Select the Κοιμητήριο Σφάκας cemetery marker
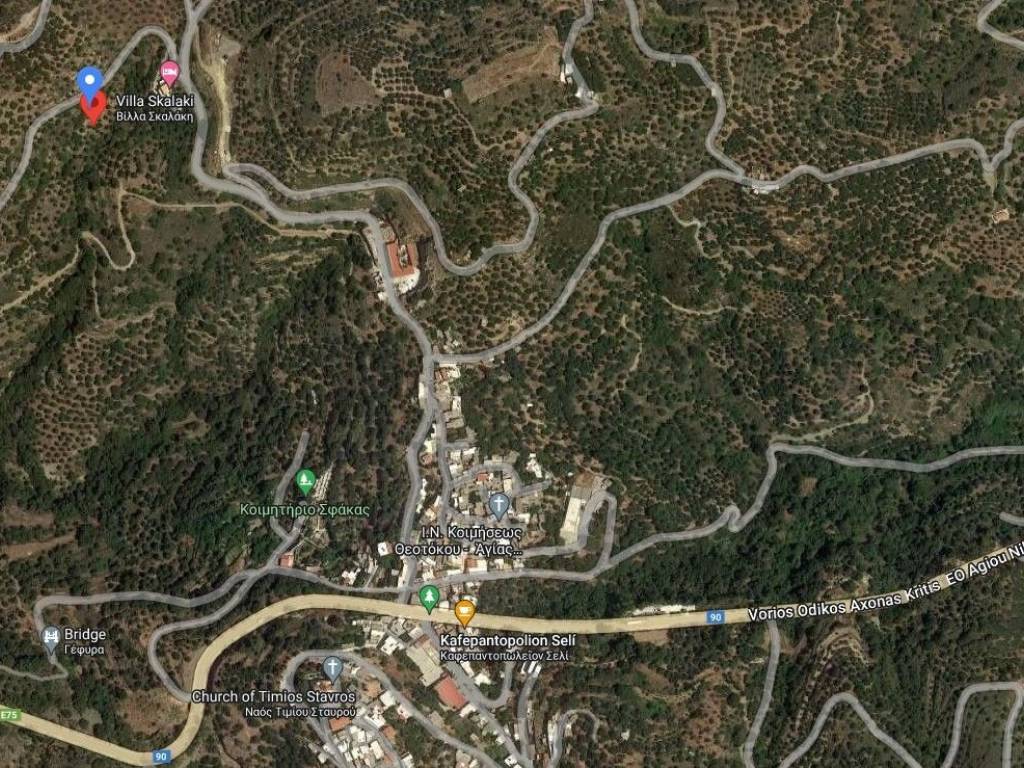 click(306, 481)
